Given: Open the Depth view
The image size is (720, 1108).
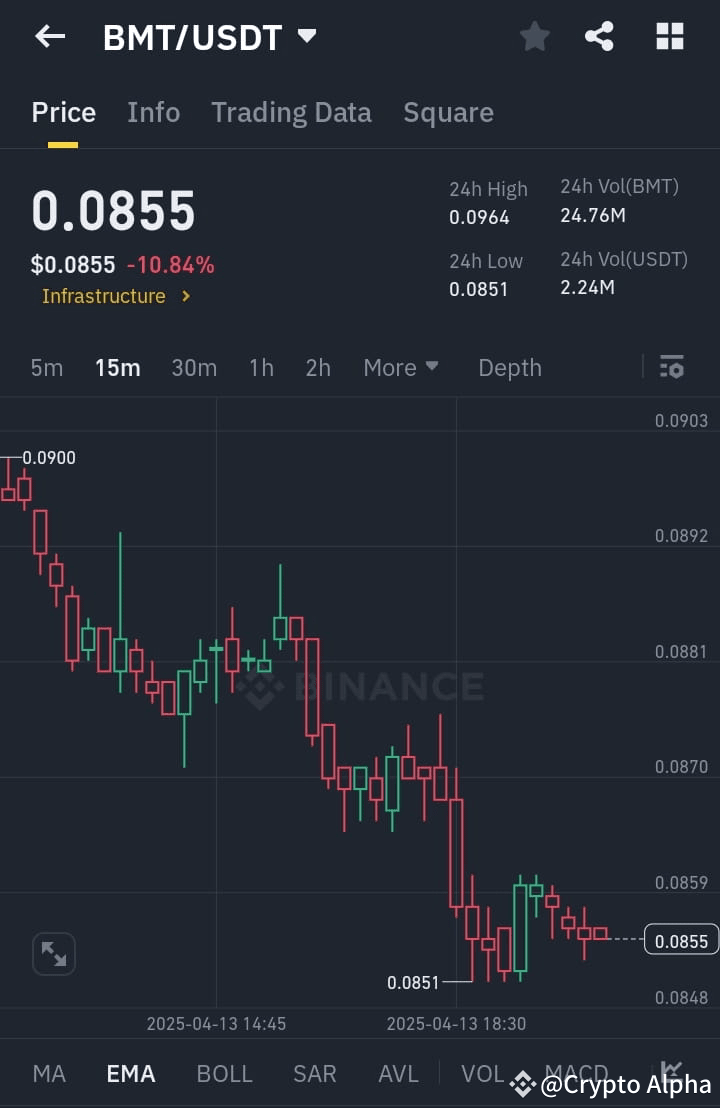Looking at the screenshot, I should tap(510, 368).
